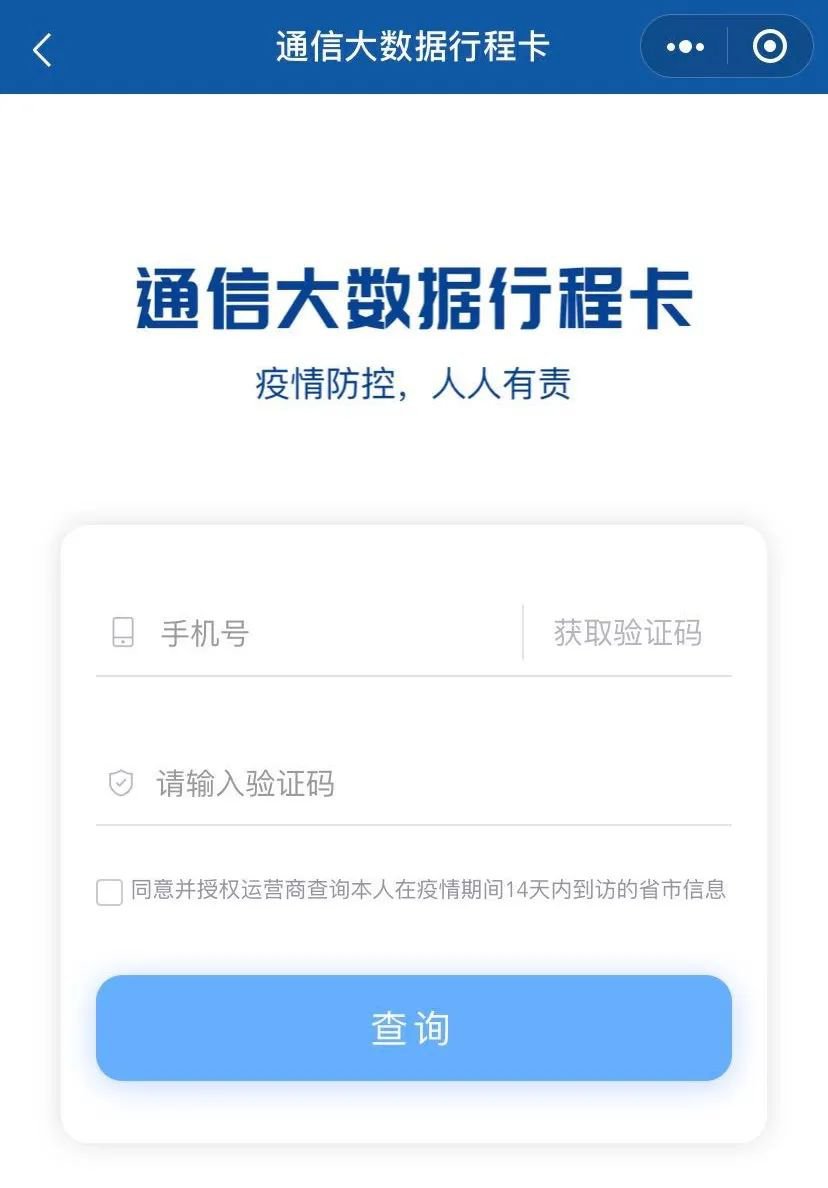The image size is (828, 1188).
Task: Tap the 查询 query button
Action: coord(413,1028)
